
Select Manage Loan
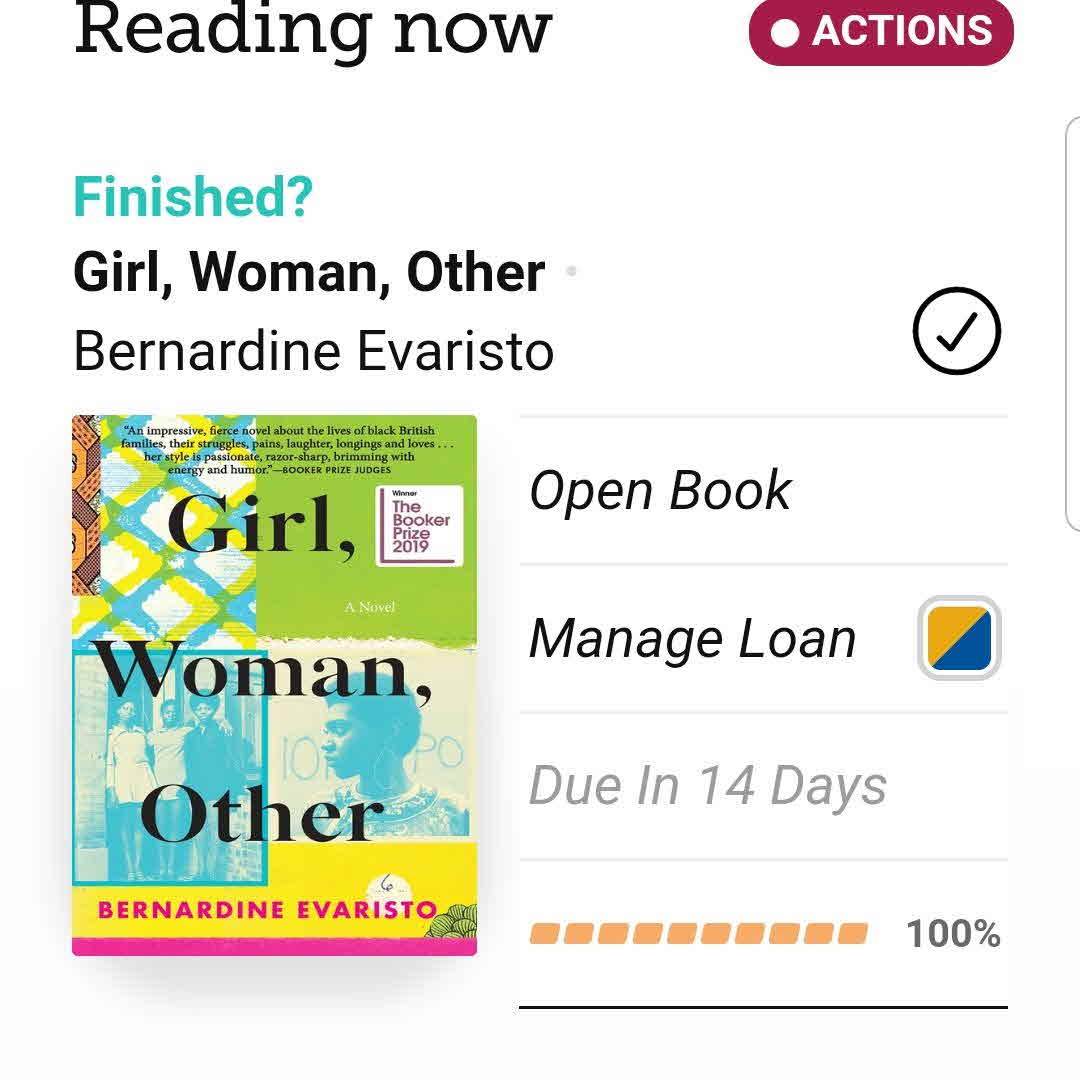(692, 638)
